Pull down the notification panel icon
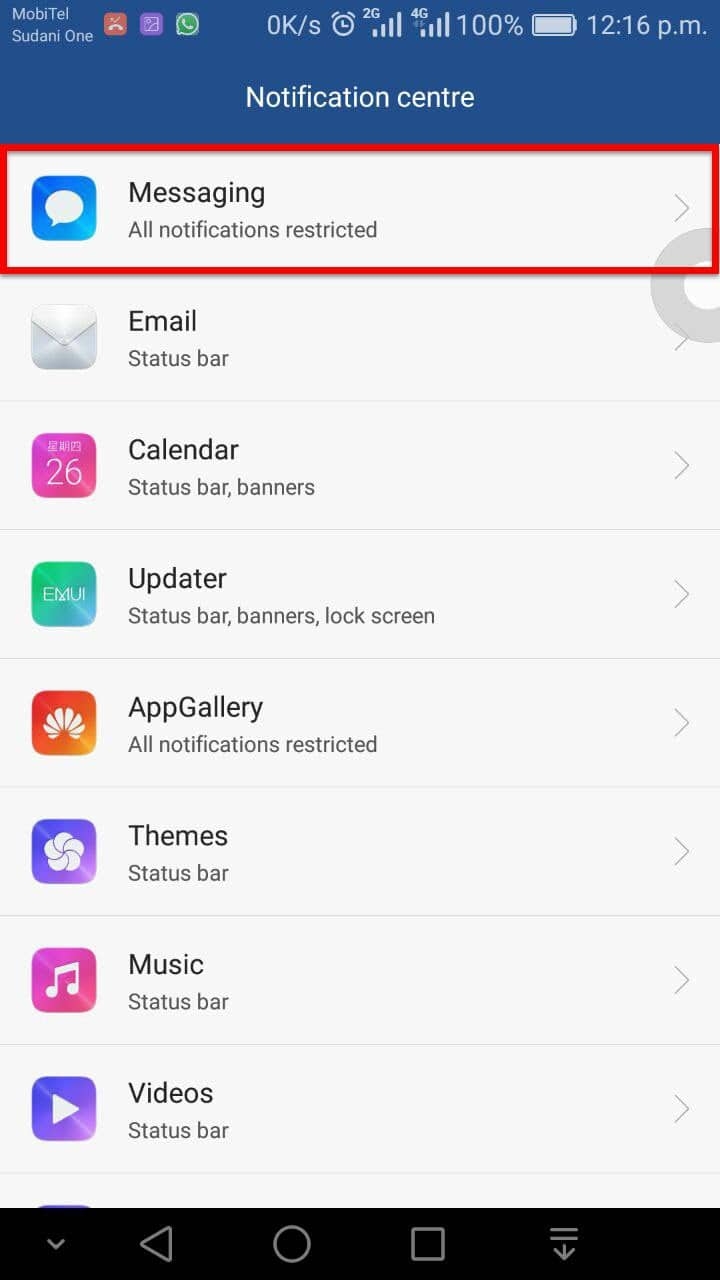This screenshot has width=720, height=1280. (x=564, y=1244)
